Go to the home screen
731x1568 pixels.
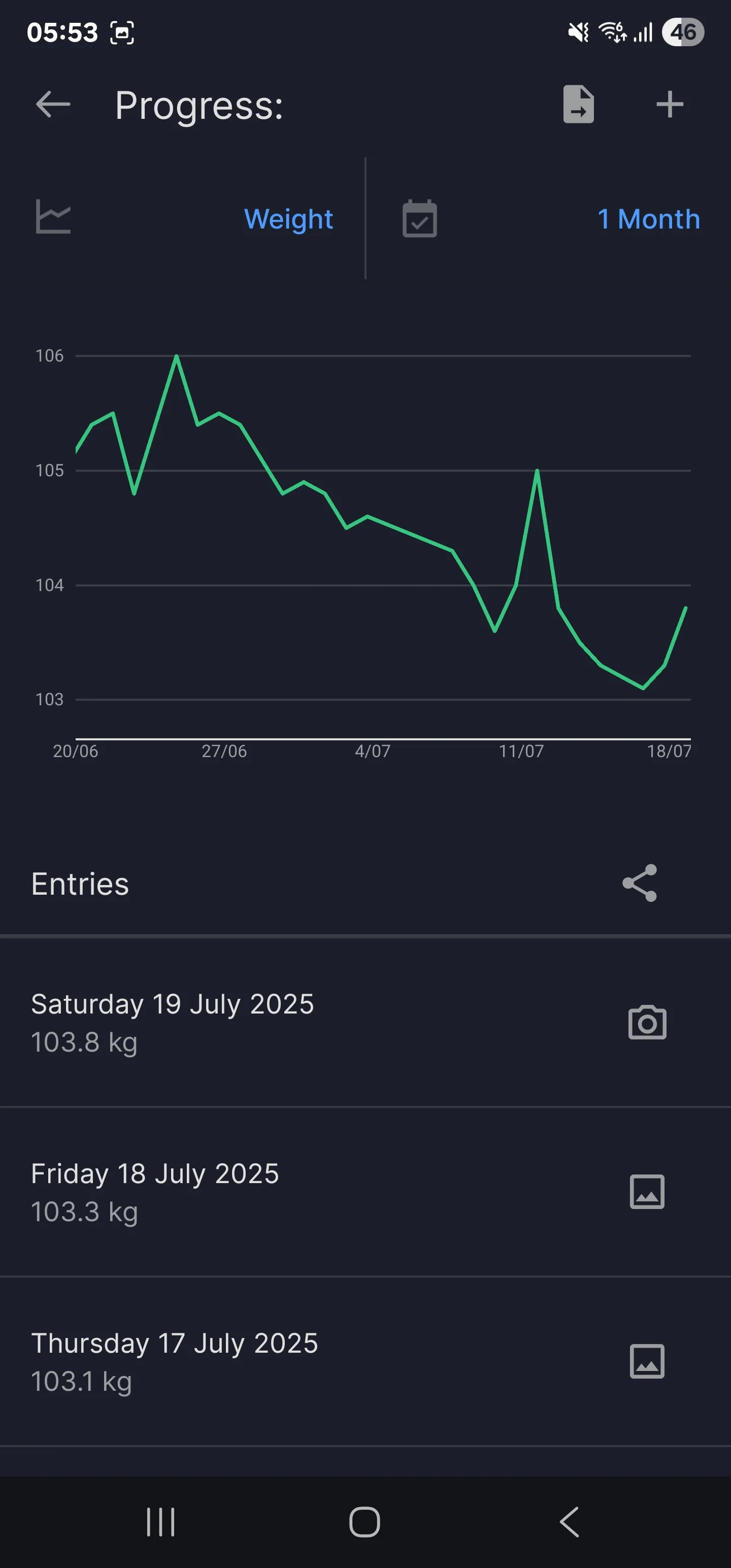coord(364,1522)
